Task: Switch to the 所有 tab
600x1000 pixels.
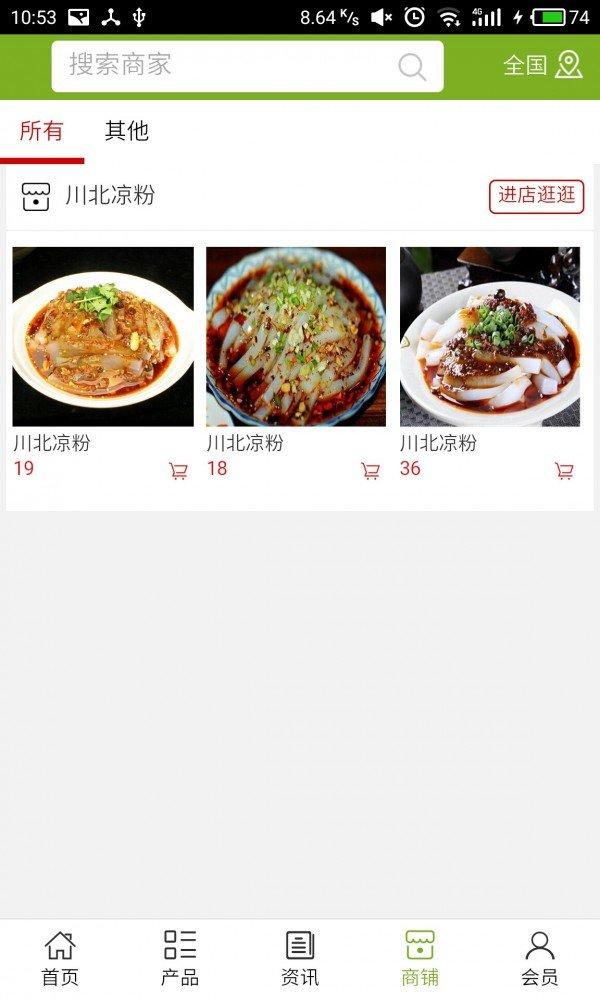Action: click(x=41, y=131)
